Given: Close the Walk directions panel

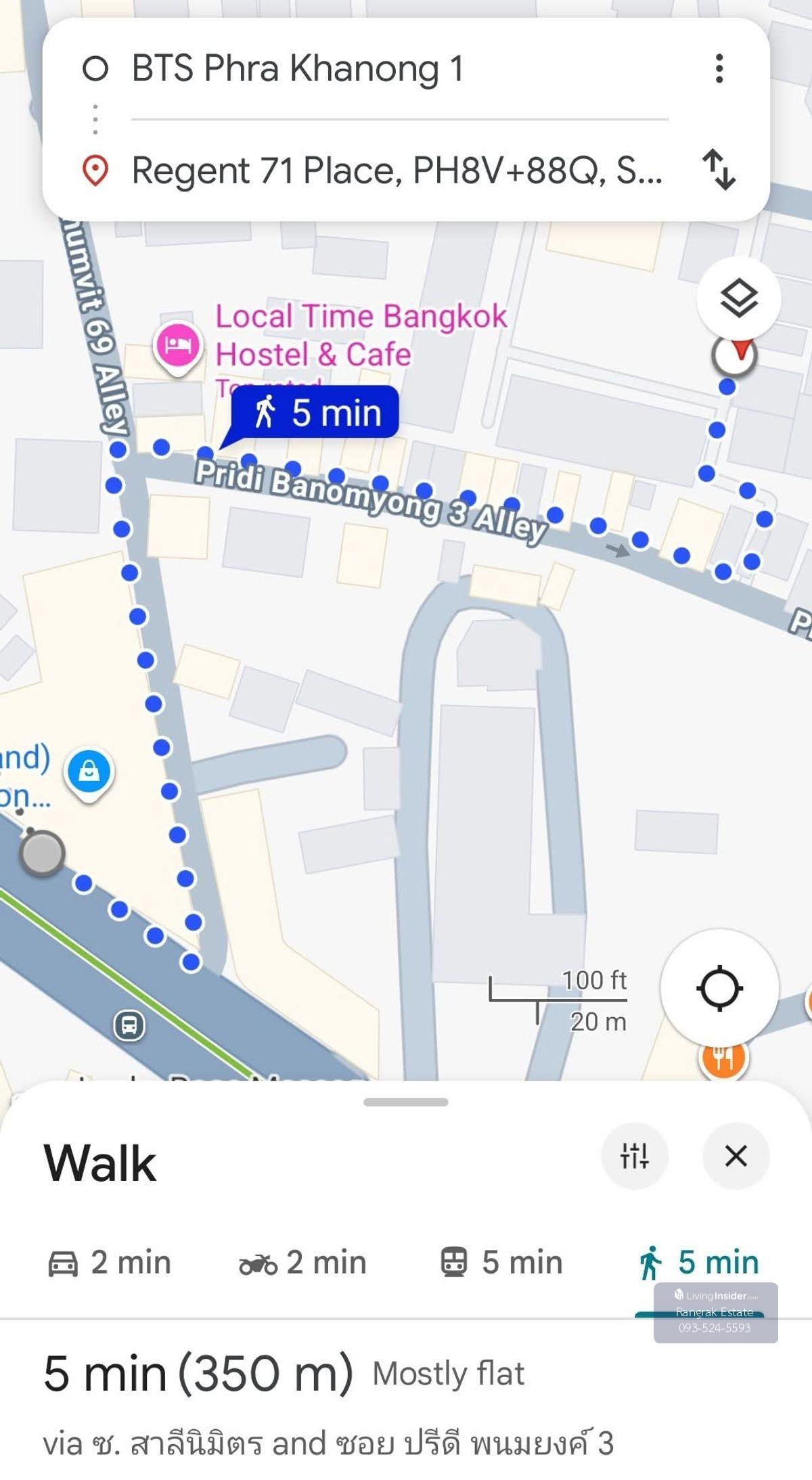Looking at the screenshot, I should (x=736, y=1156).
